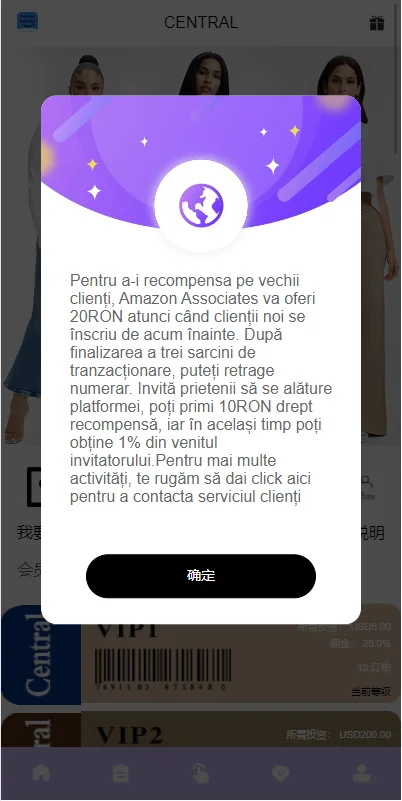Select the VIP2 membership card

(x=201, y=731)
